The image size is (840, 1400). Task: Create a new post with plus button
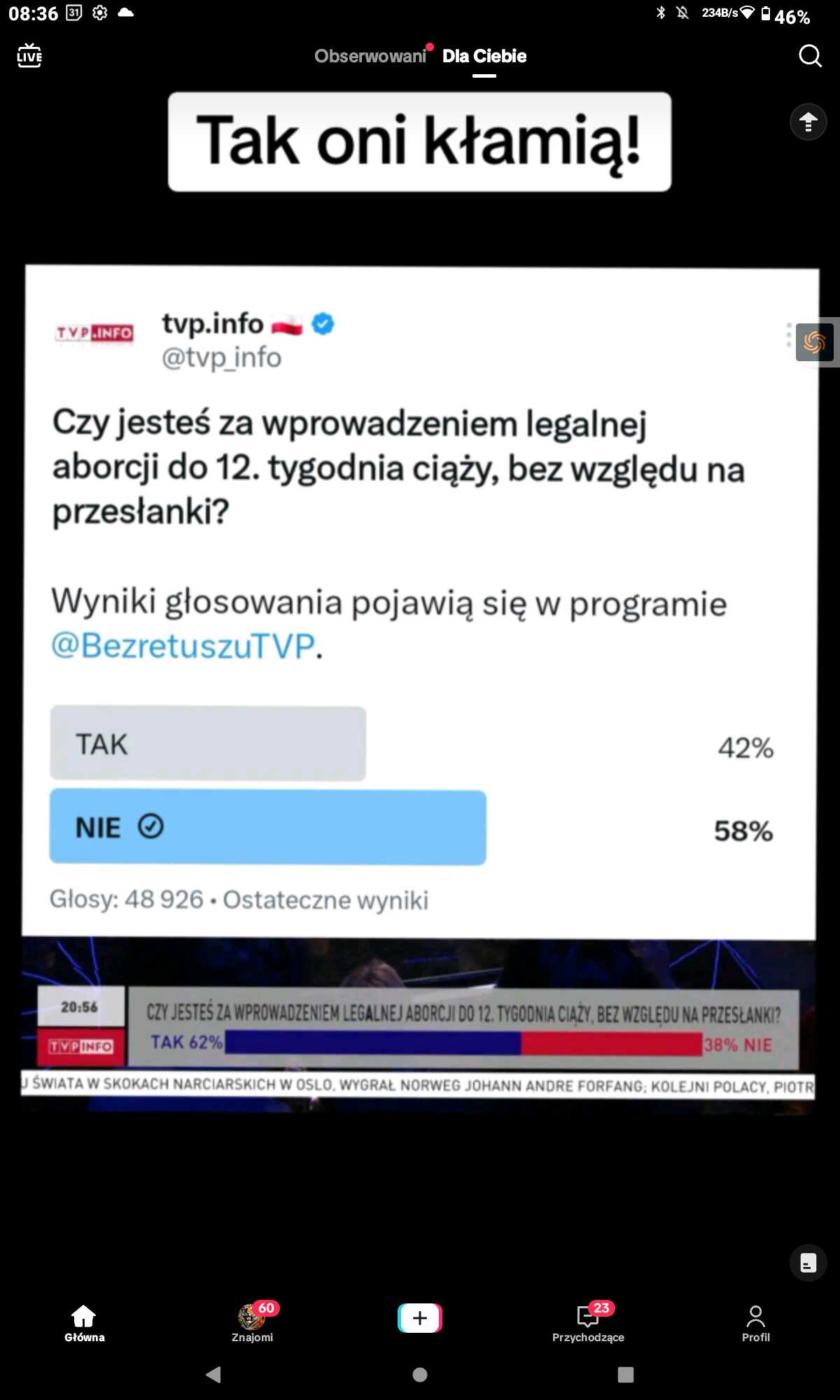(x=420, y=1318)
